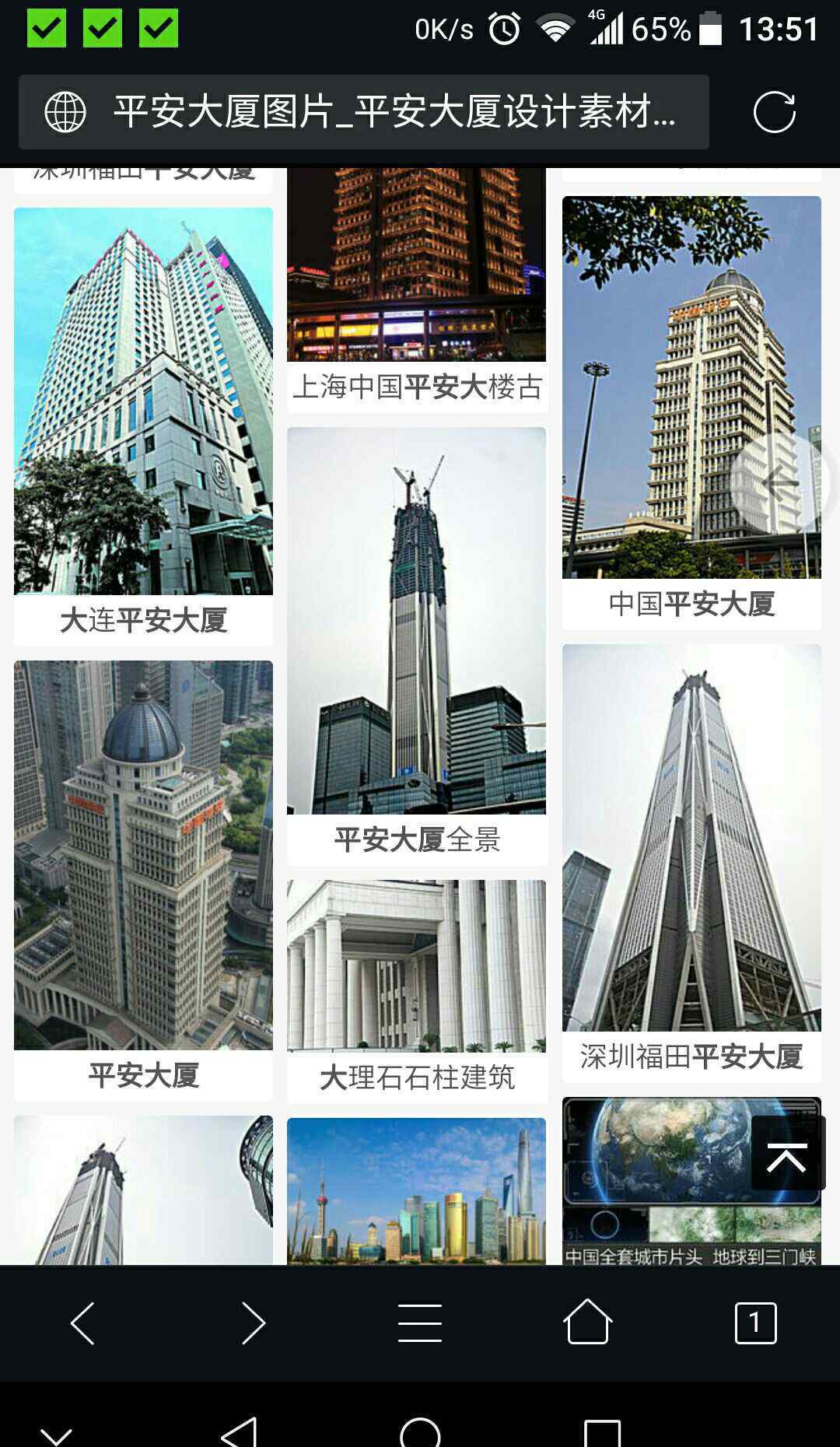Viewport: 840px width, 1447px height.
Task: Tap the system home circle button
Action: tap(420, 1433)
